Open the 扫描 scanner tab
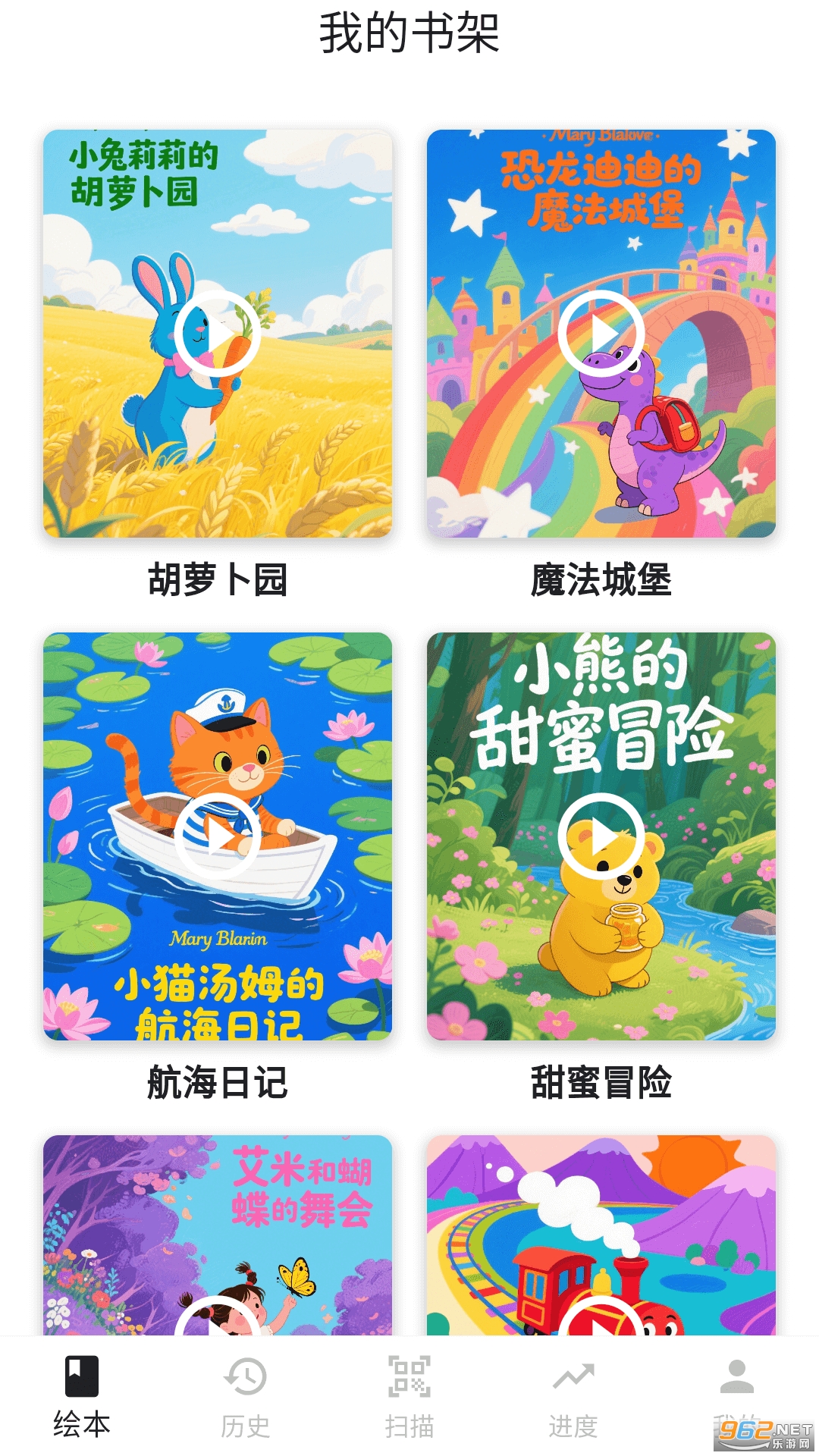 [409, 1397]
